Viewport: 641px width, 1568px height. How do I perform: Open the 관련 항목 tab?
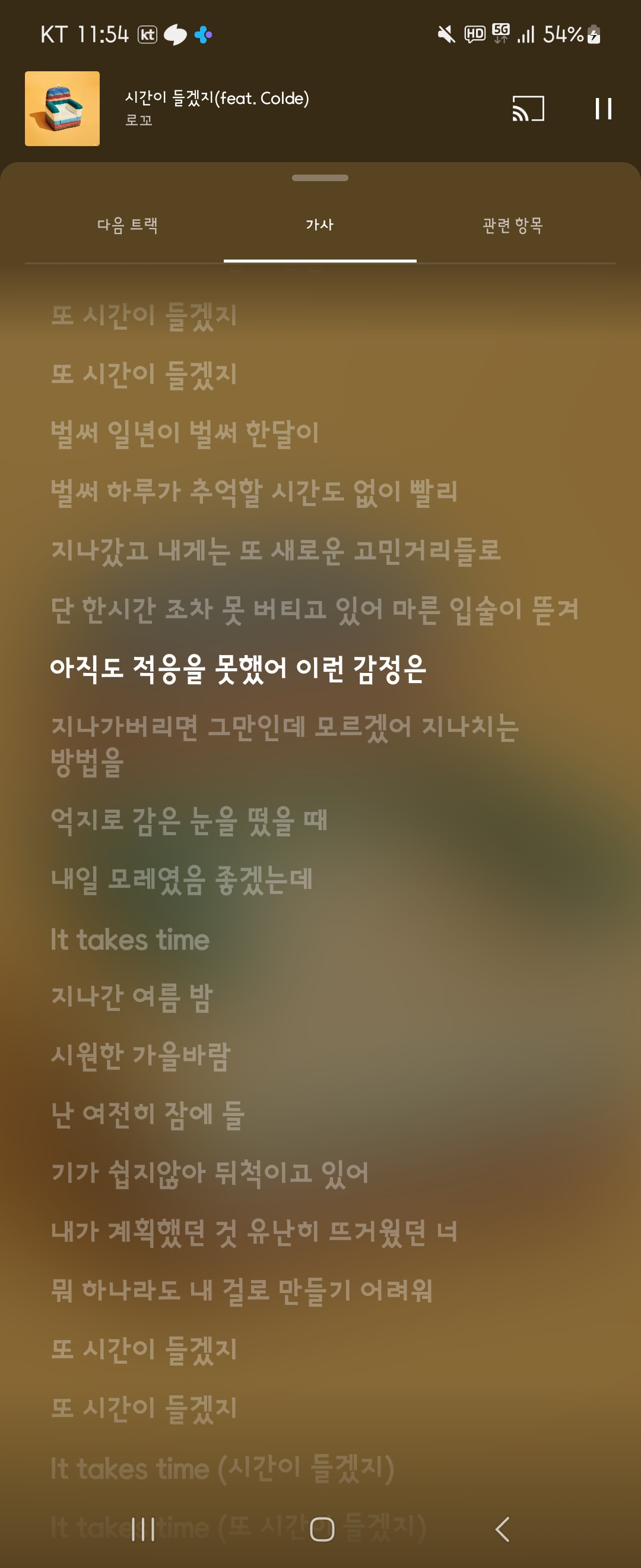tap(512, 225)
